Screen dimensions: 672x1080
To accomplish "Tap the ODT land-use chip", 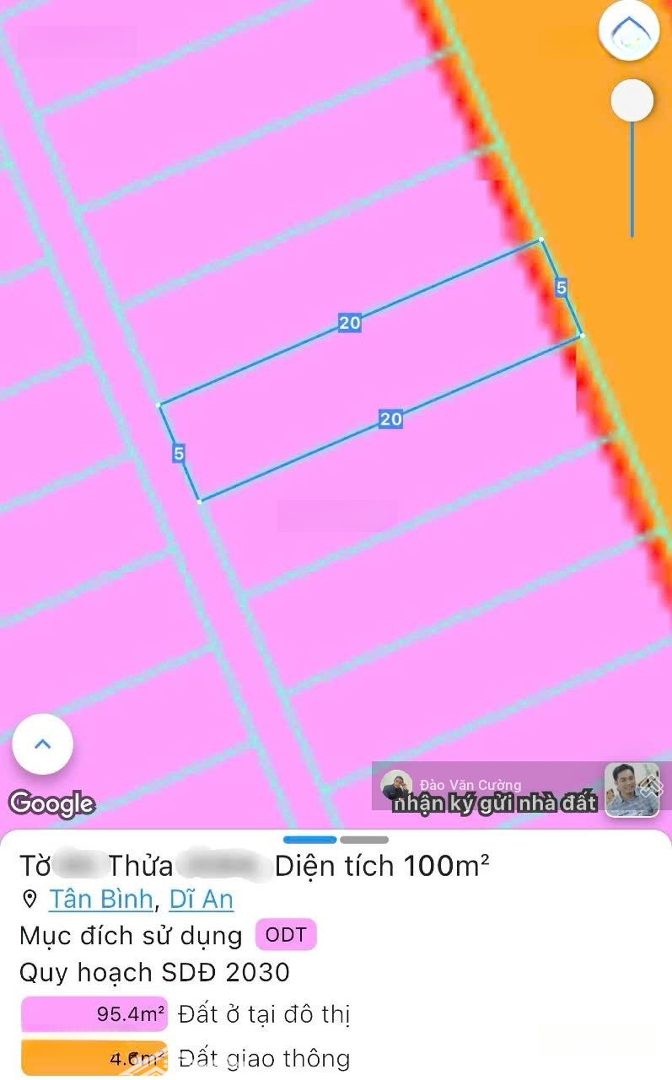I will pos(286,936).
